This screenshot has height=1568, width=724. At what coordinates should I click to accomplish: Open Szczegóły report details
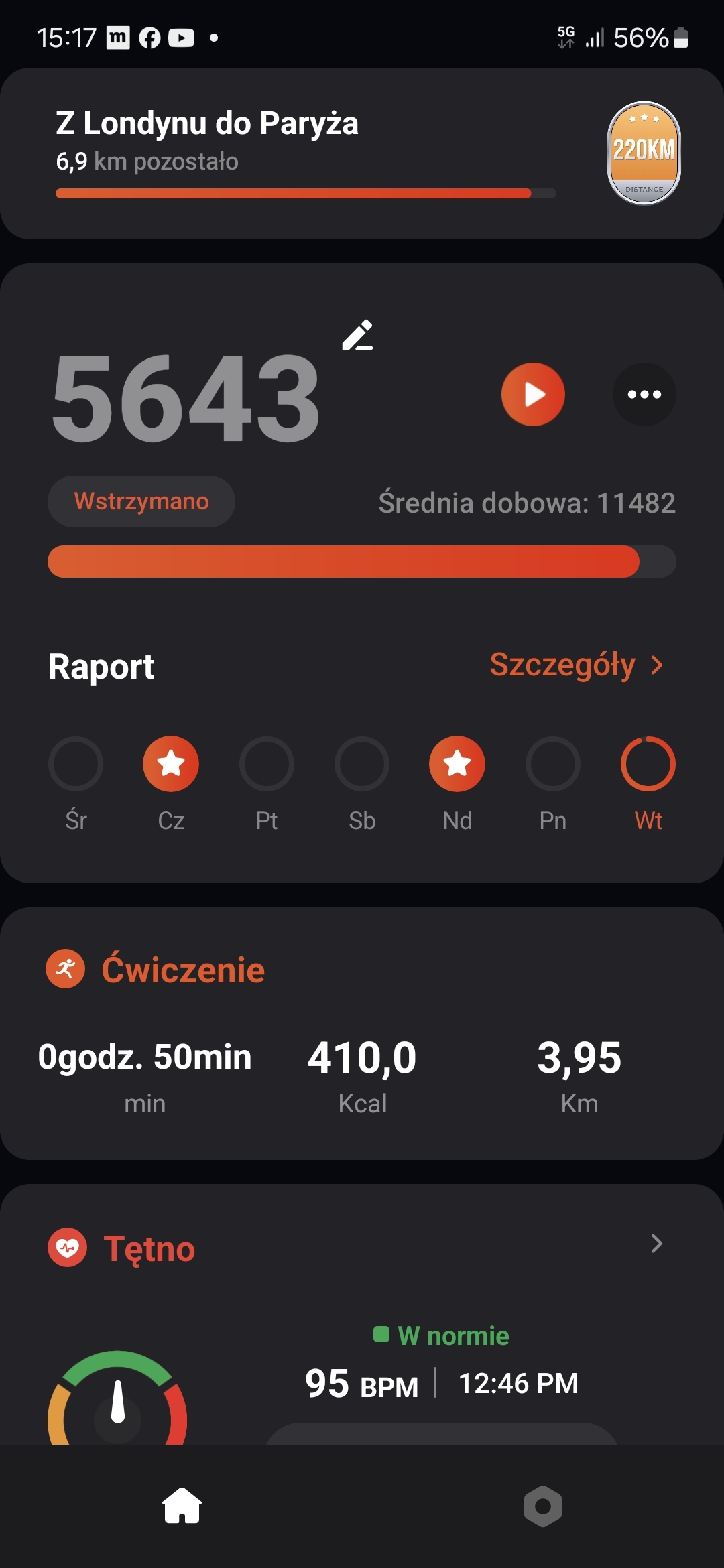click(x=576, y=665)
